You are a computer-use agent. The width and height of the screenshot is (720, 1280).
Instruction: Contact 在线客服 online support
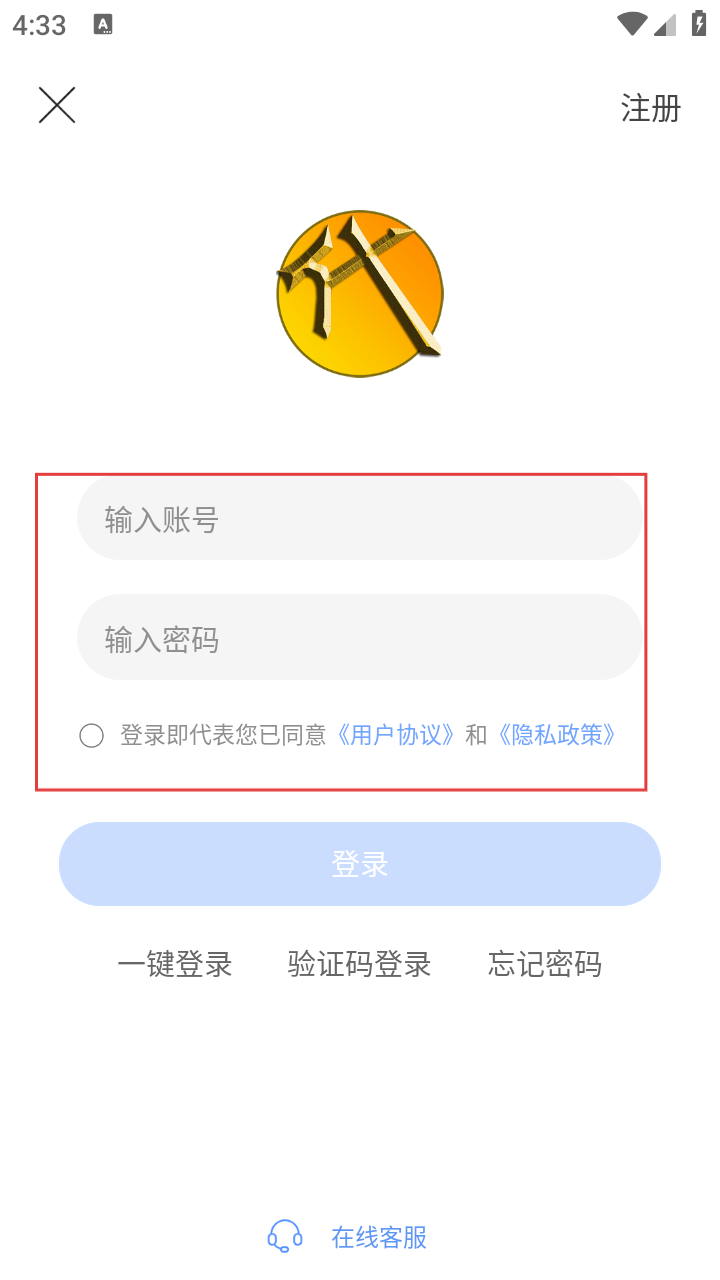(x=378, y=1237)
